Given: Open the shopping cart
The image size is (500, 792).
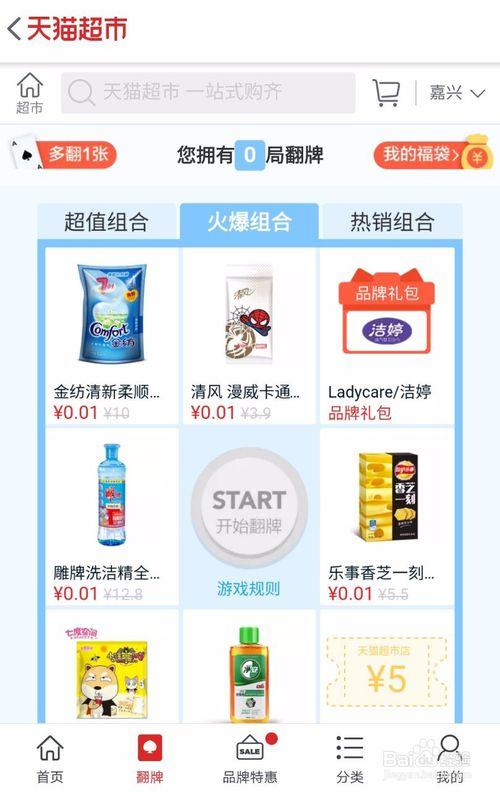Looking at the screenshot, I should pos(386,92).
